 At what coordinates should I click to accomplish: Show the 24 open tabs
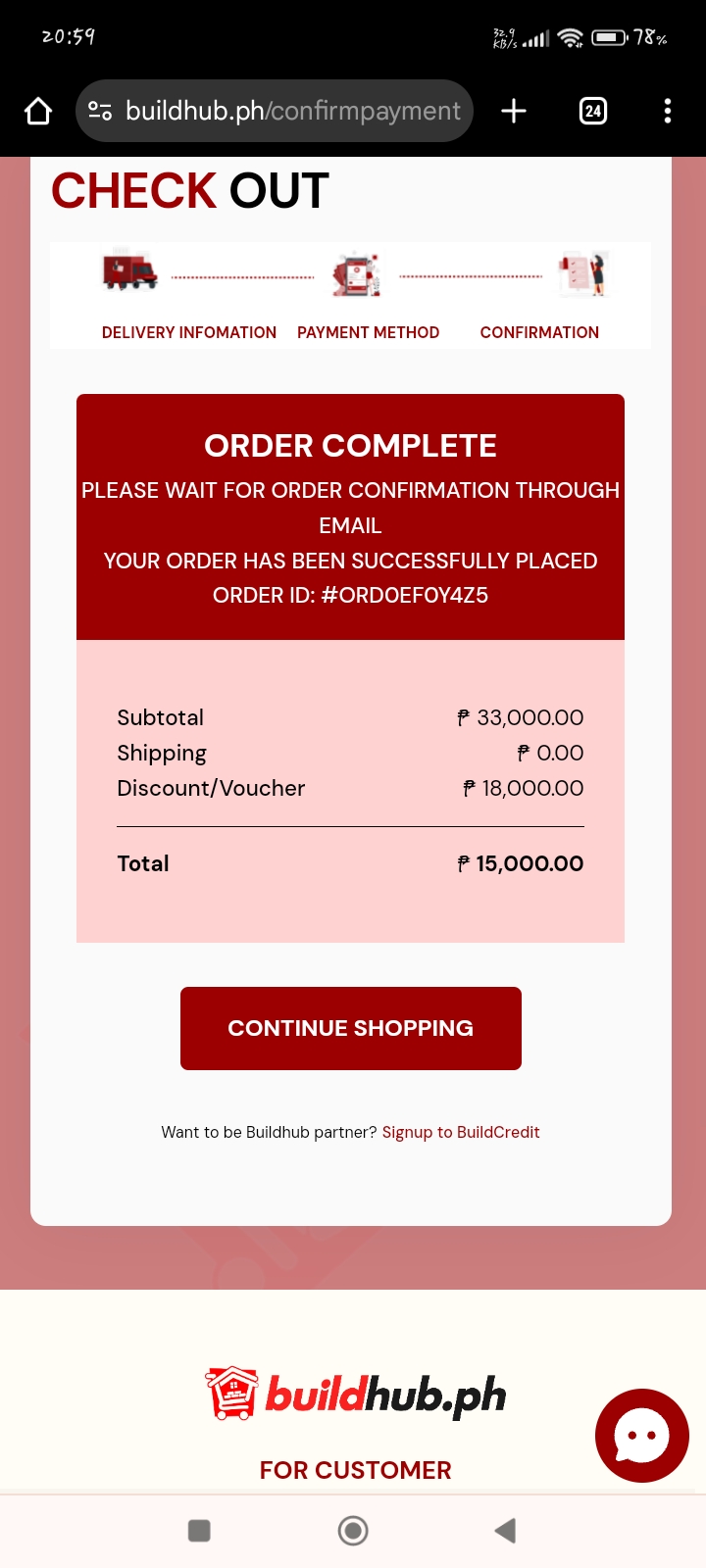click(593, 111)
